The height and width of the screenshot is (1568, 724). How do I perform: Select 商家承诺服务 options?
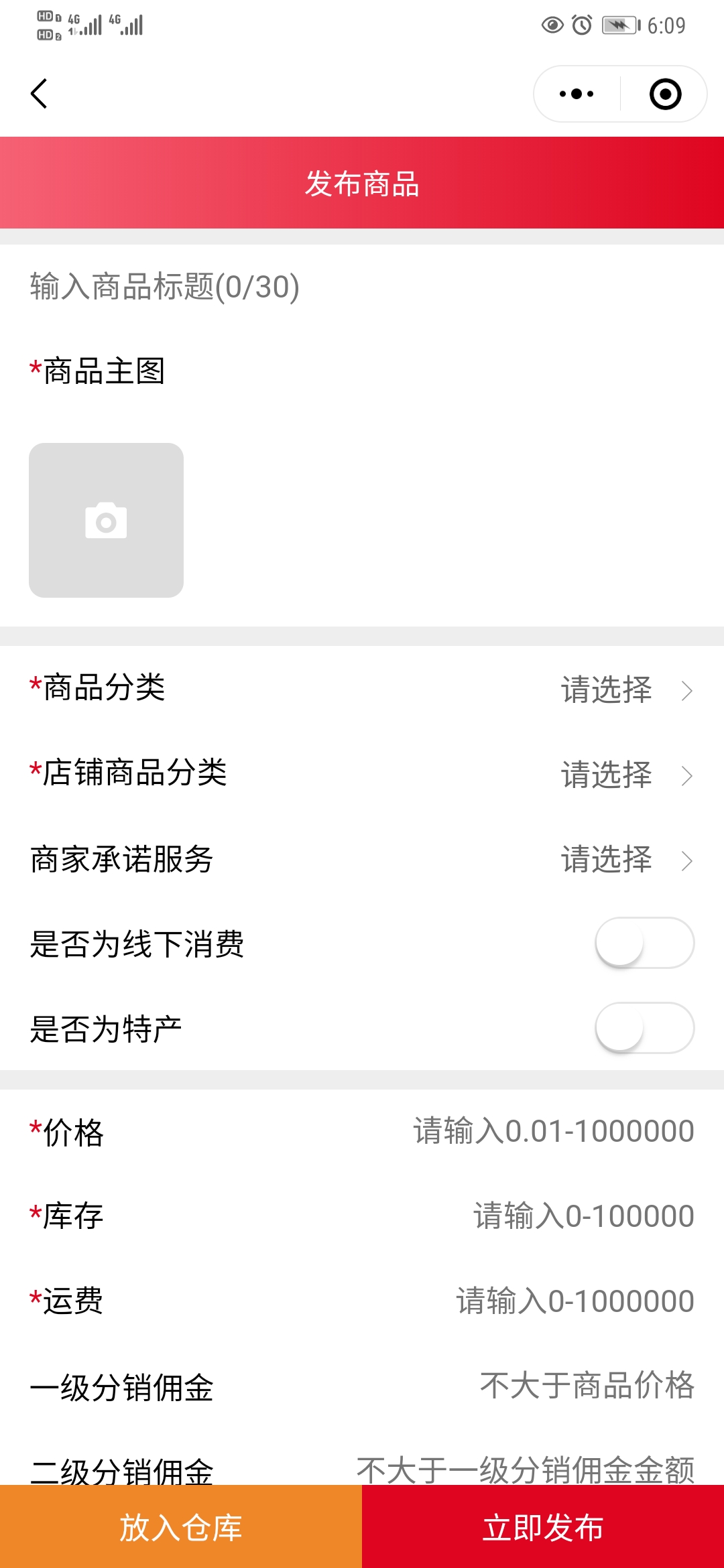626,860
